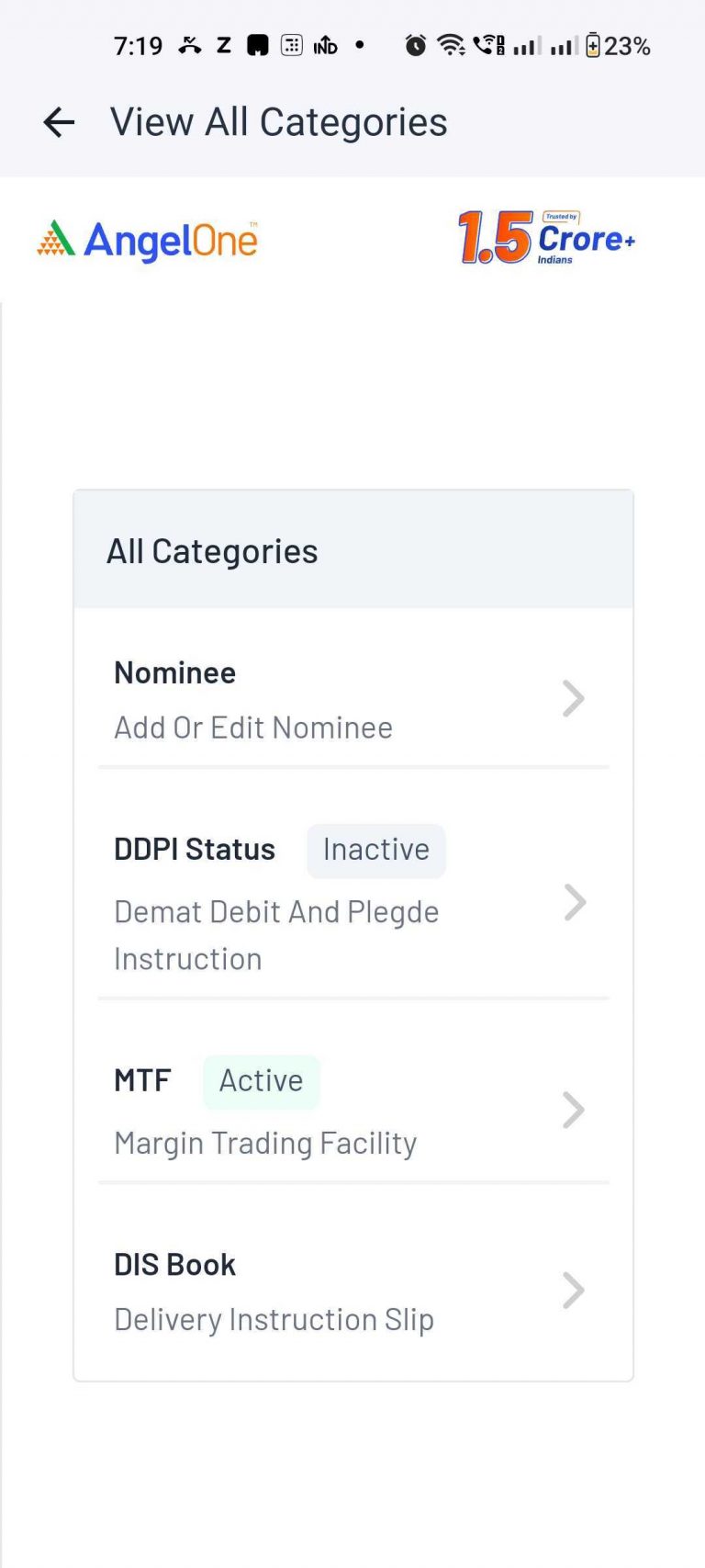Image resolution: width=705 pixels, height=1568 pixels.
Task: Tap the Zoom app icon in status bar
Action: tap(223, 44)
